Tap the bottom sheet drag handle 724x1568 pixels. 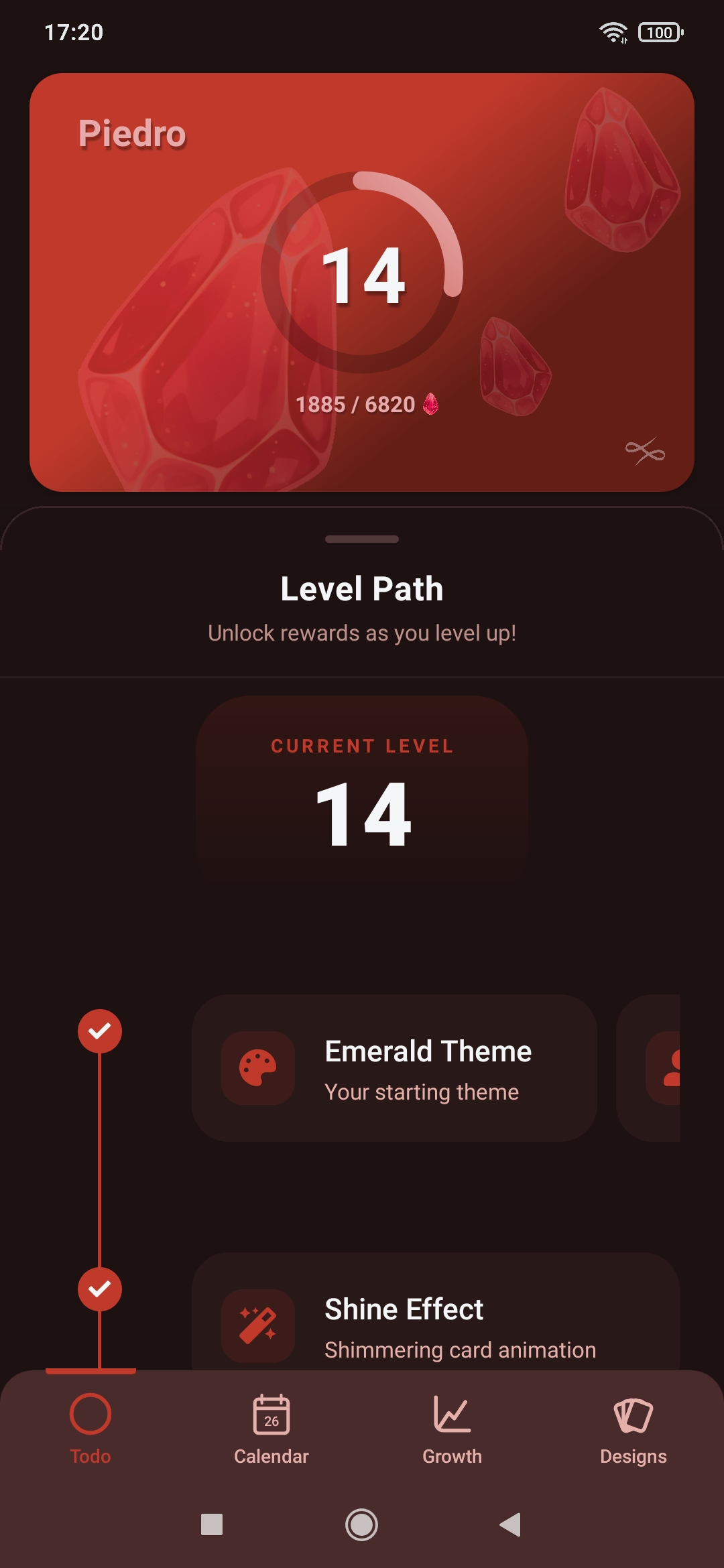362,539
